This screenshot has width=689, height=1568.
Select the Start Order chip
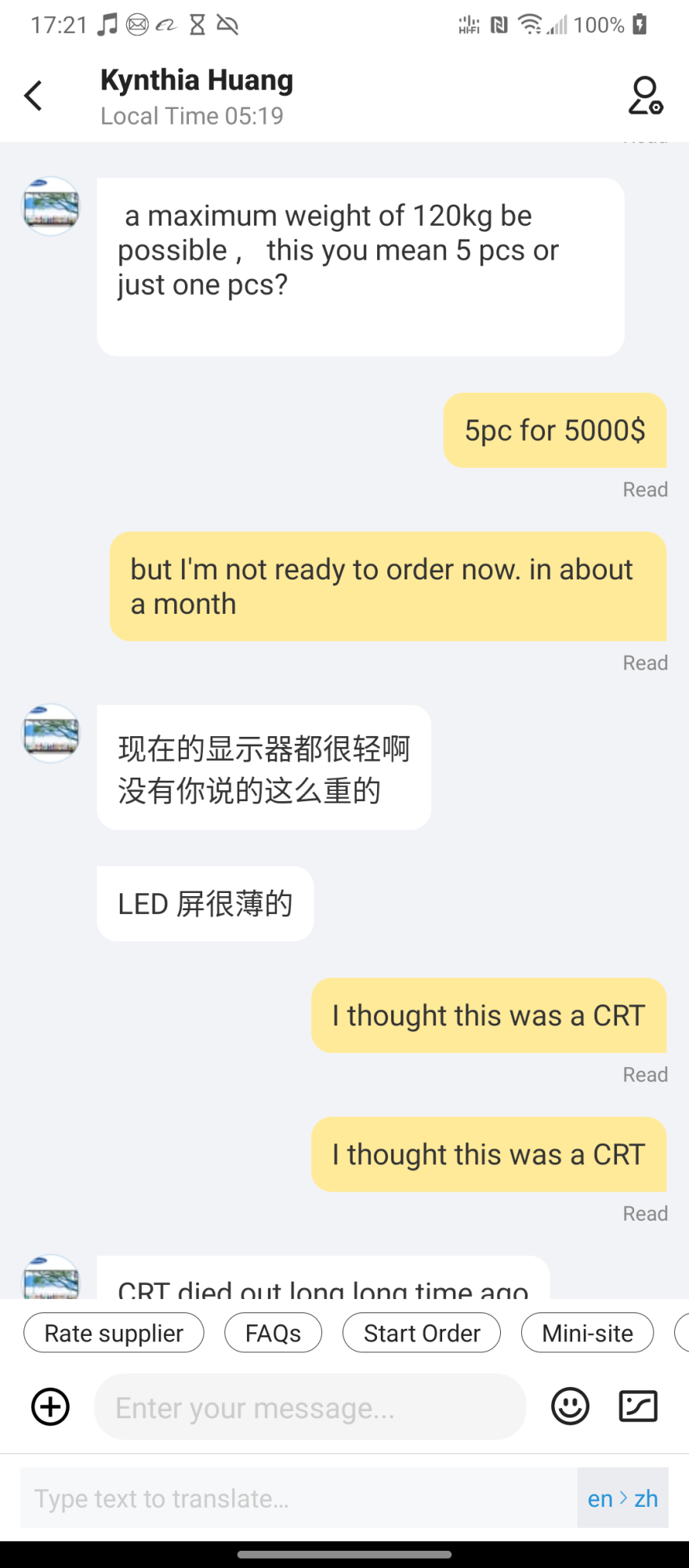click(422, 1333)
